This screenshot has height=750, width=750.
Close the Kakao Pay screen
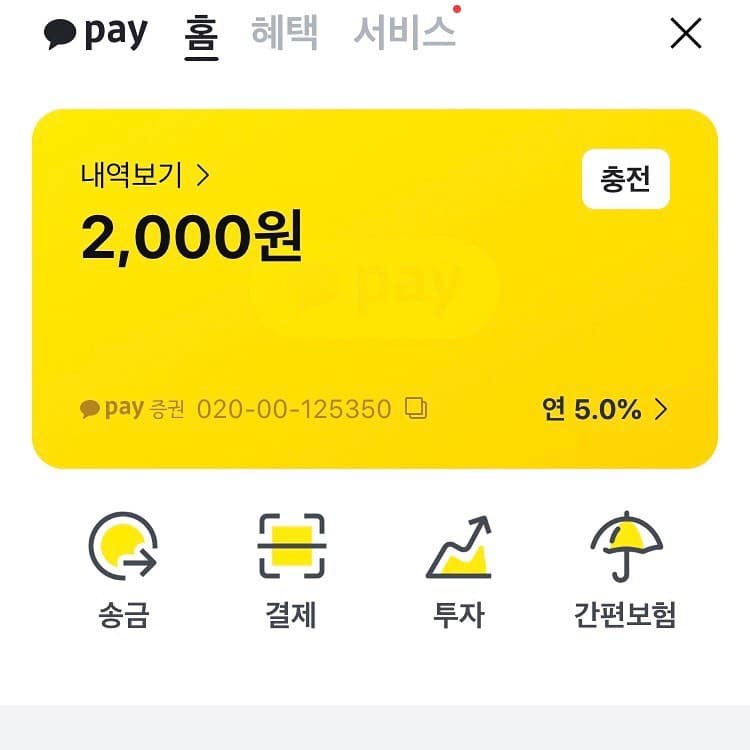[x=685, y=35]
